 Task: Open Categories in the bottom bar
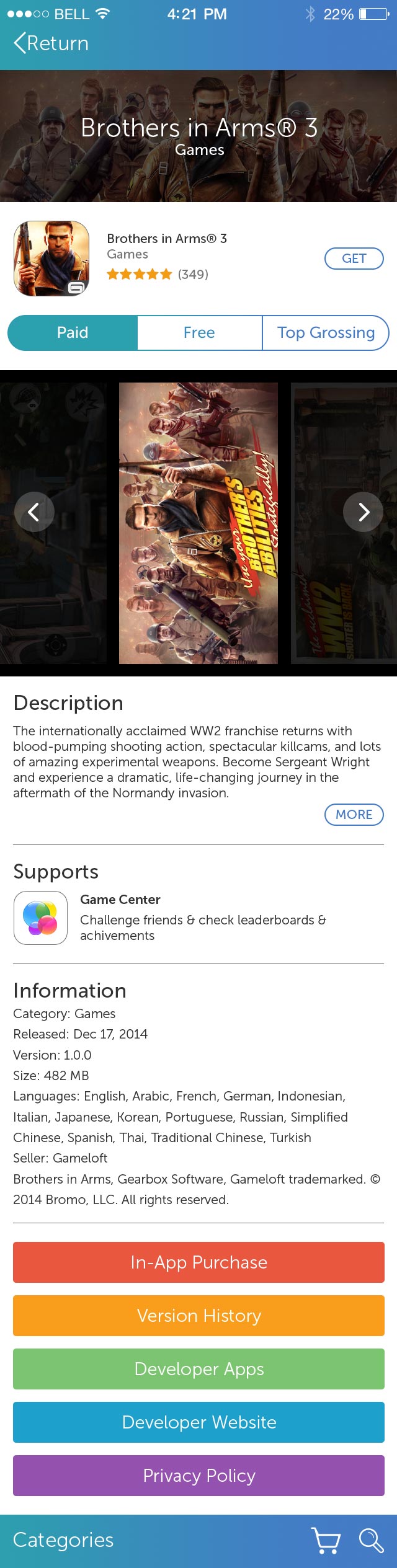[63, 1539]
